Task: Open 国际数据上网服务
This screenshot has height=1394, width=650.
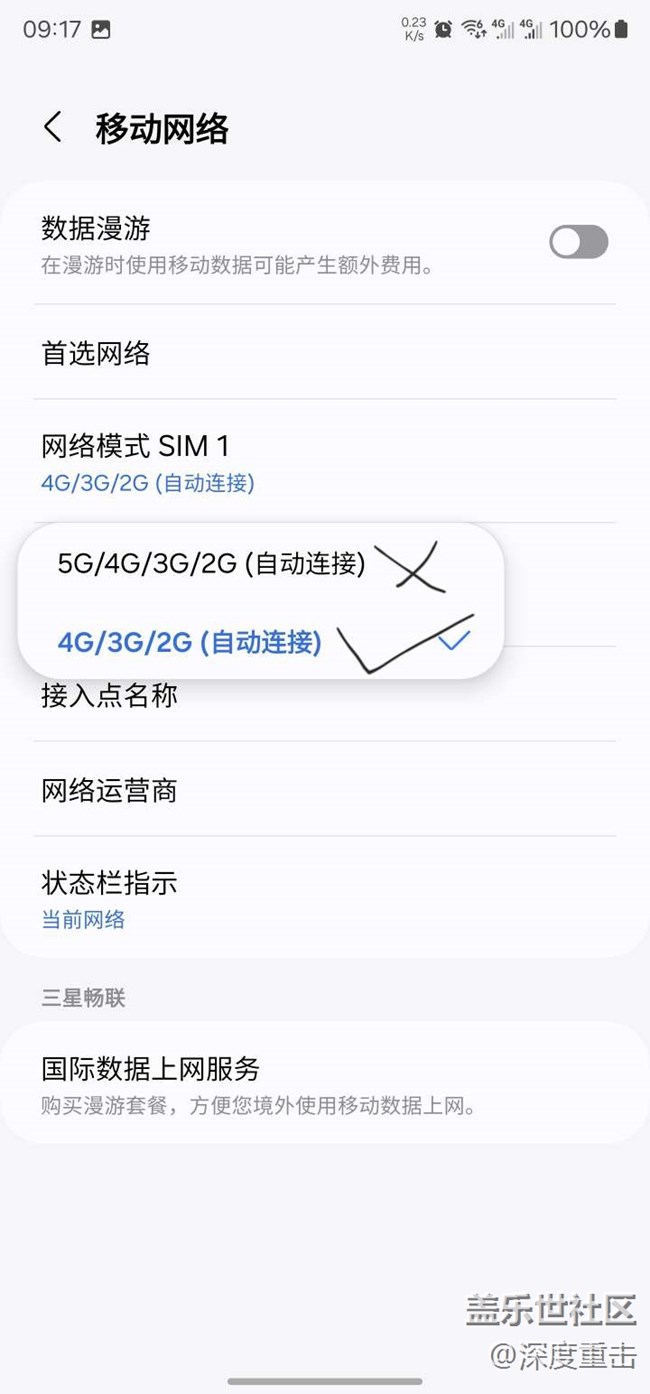Action: [150, 1082]
